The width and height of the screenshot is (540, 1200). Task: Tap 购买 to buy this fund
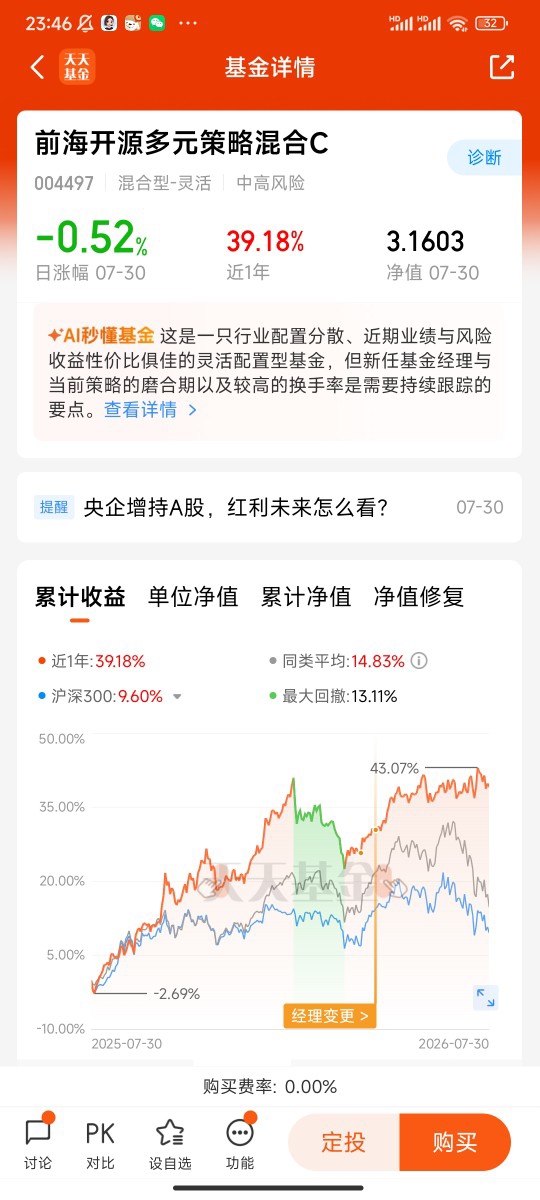coord(456,1142)
